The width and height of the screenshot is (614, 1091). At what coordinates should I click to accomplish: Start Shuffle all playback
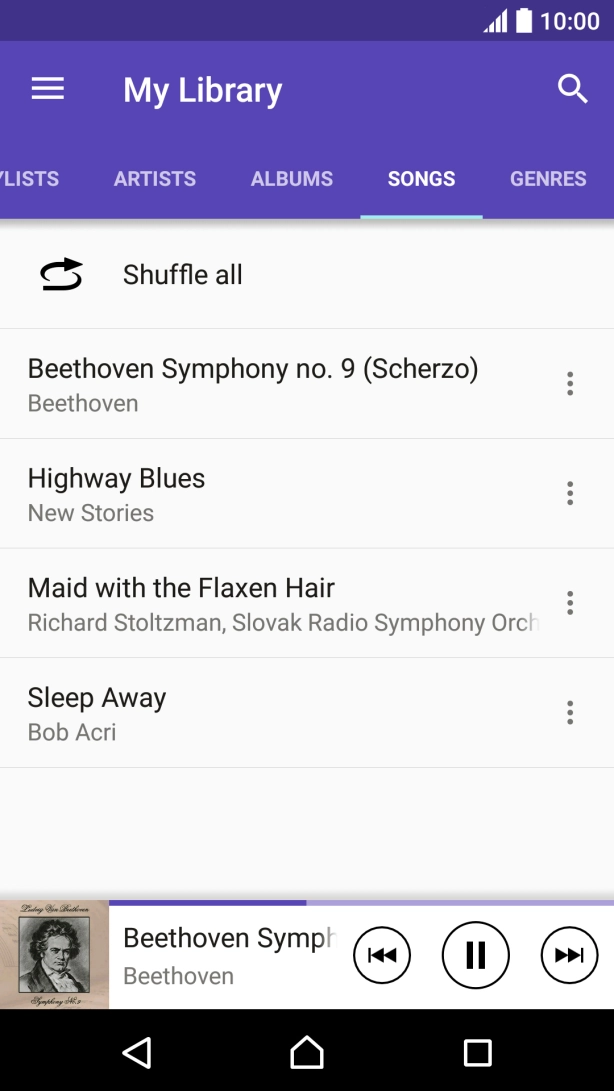click(182, 275)
